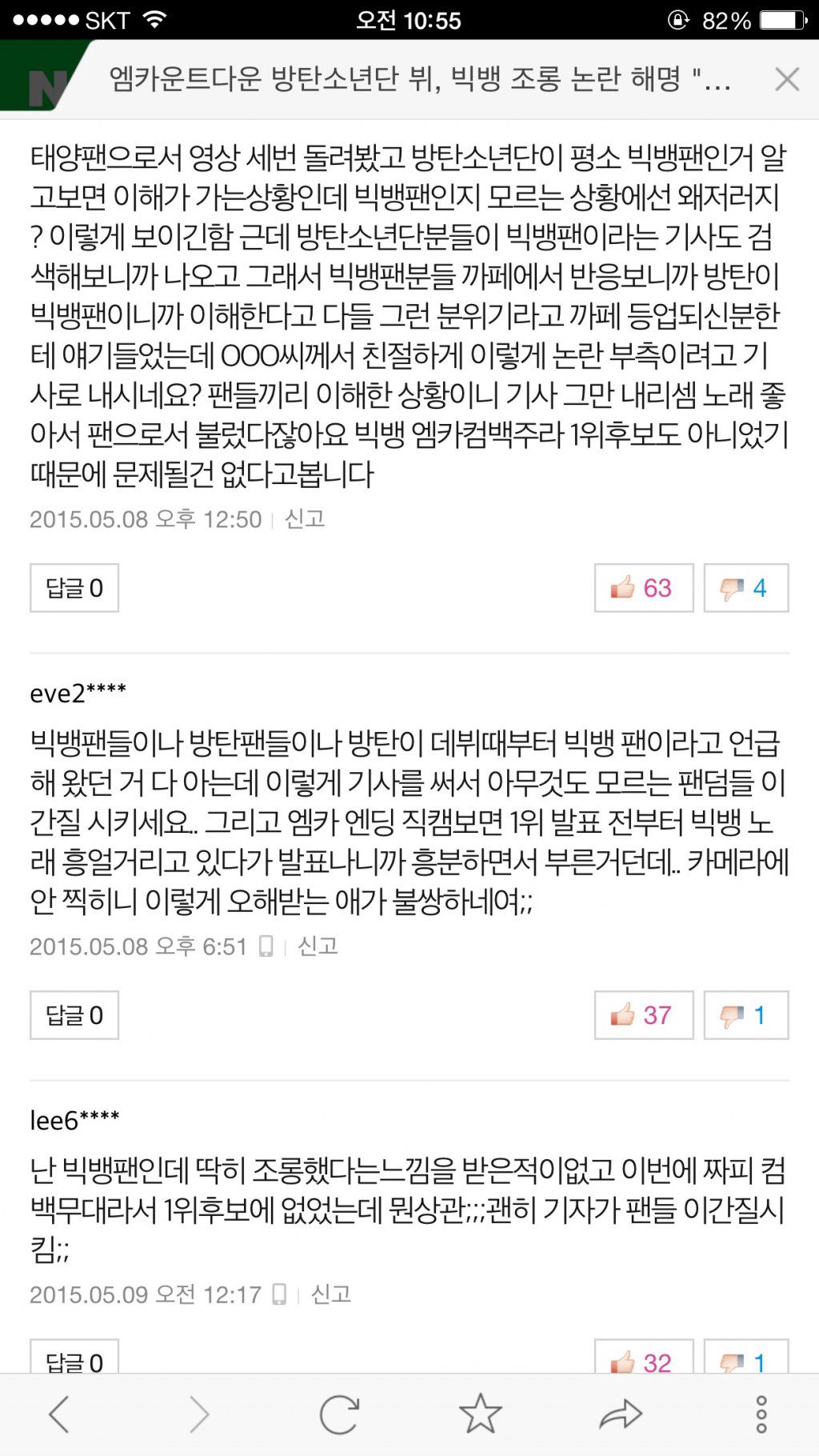The height and width of the screenshot is (1456, 819).
Task: Bookmark this page with the star
Action: click(x=480, y=1414)
